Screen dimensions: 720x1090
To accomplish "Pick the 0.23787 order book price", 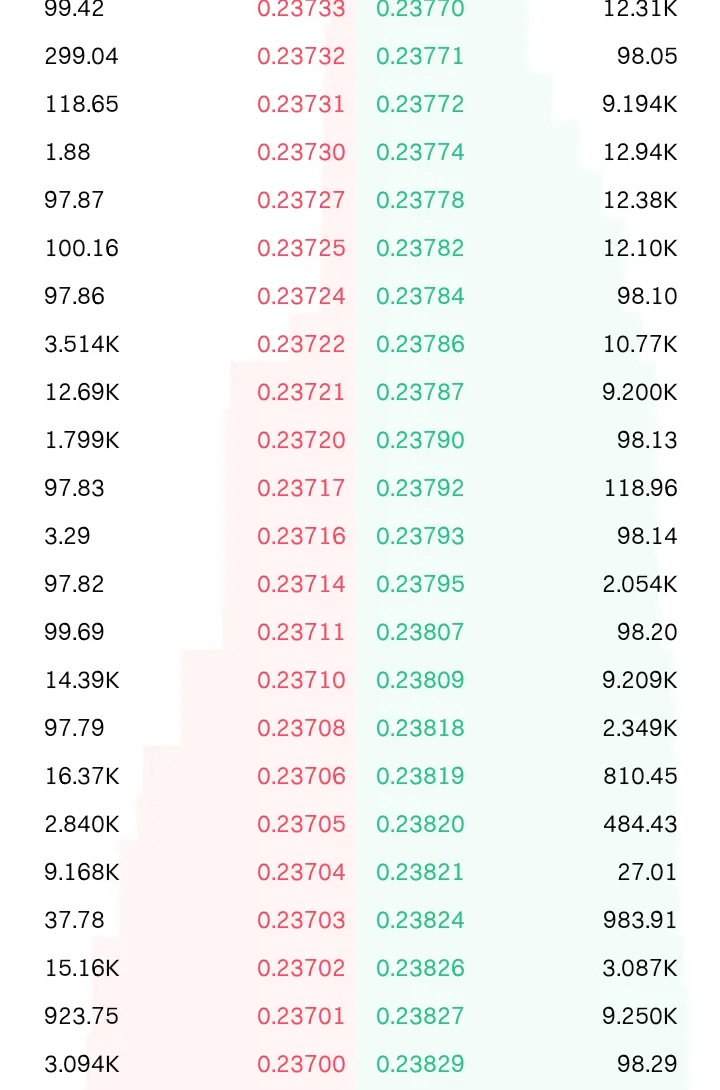I will pyautogui.click(x=420, y=392).
